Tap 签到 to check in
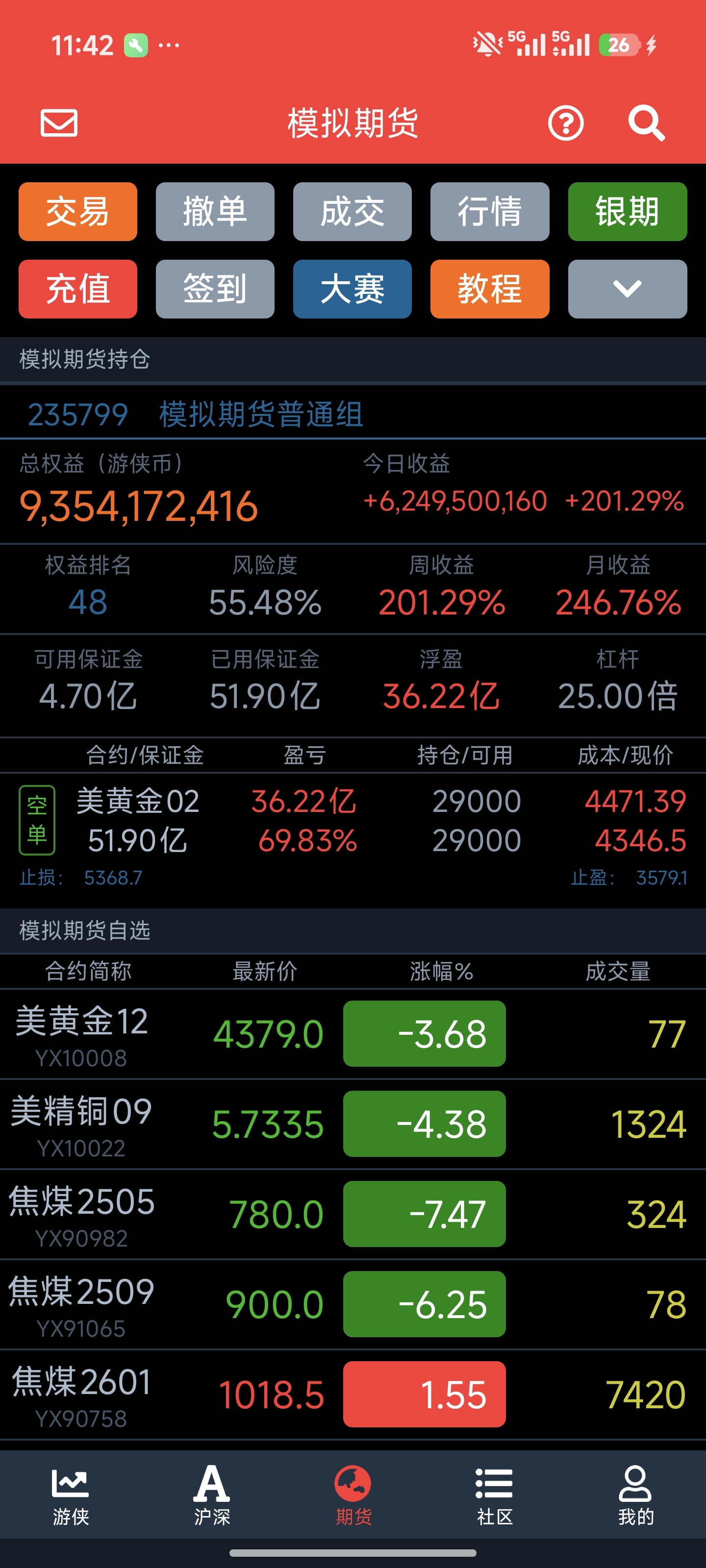The image size is (706, 1568). click(215, 289)
